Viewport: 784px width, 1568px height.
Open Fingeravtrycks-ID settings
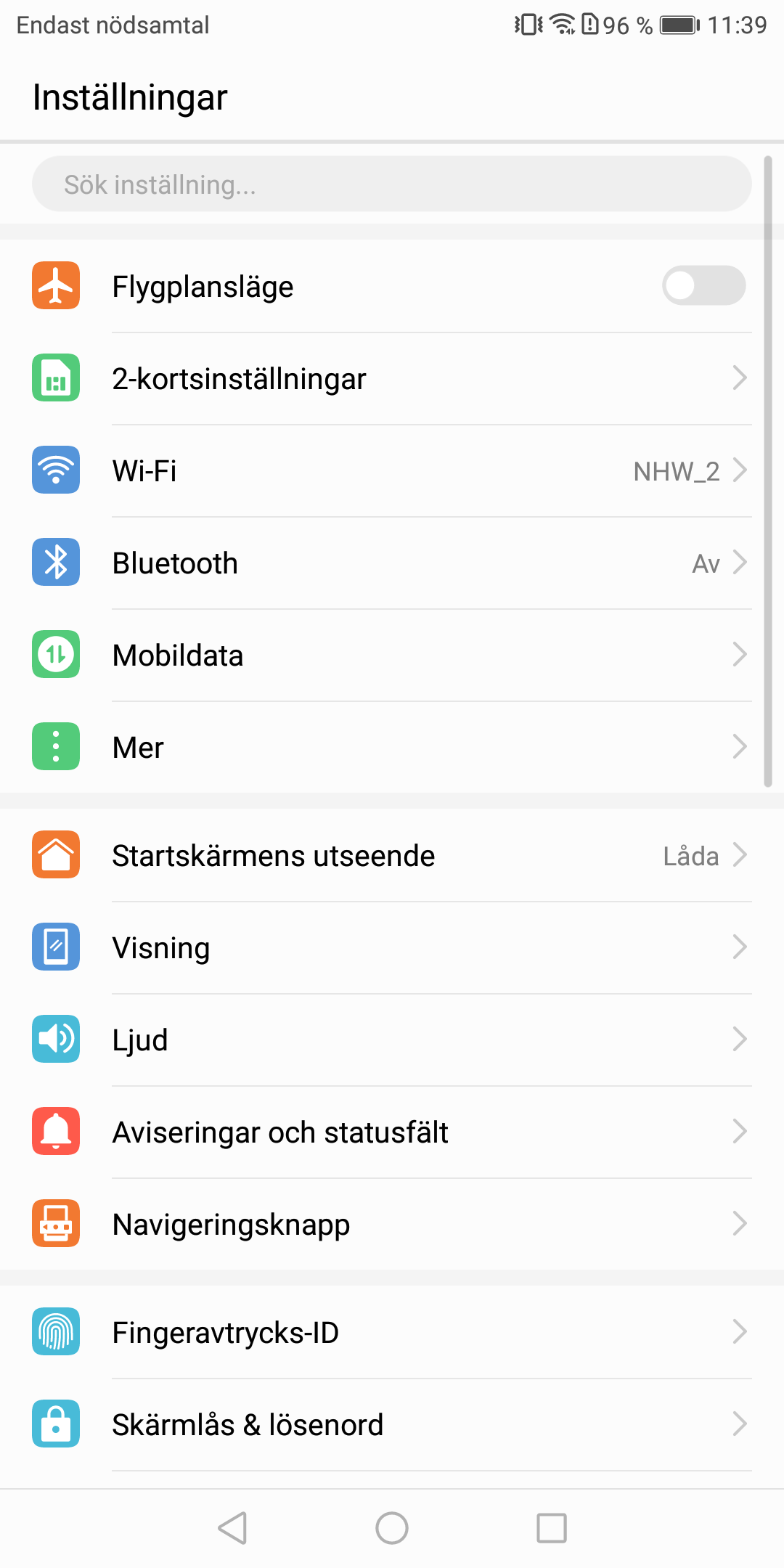[x=392, y=1332]
